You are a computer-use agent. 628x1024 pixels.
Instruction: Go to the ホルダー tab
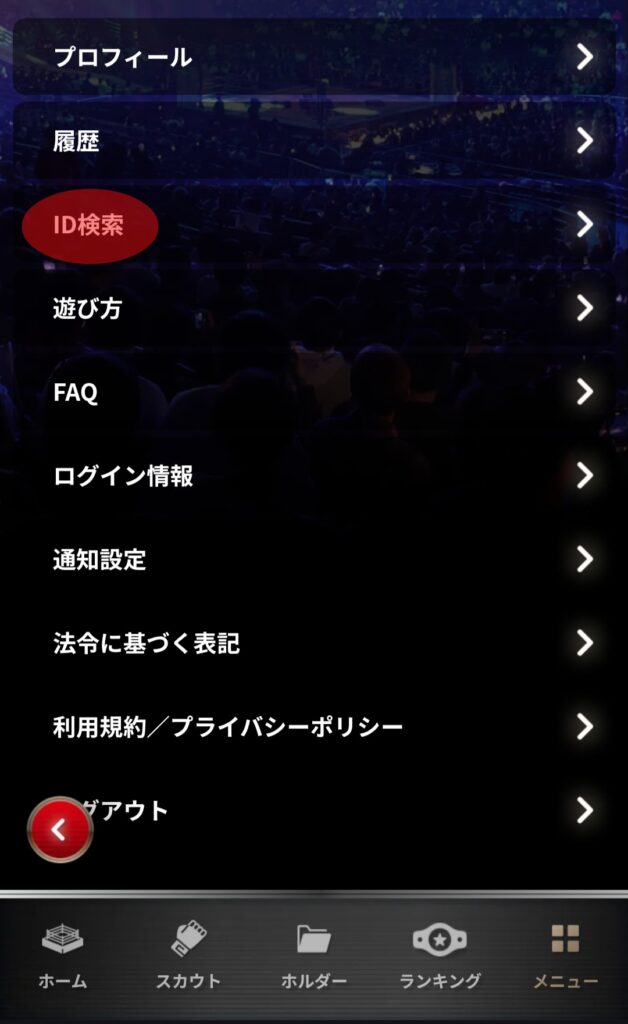(x=314, y=957)
